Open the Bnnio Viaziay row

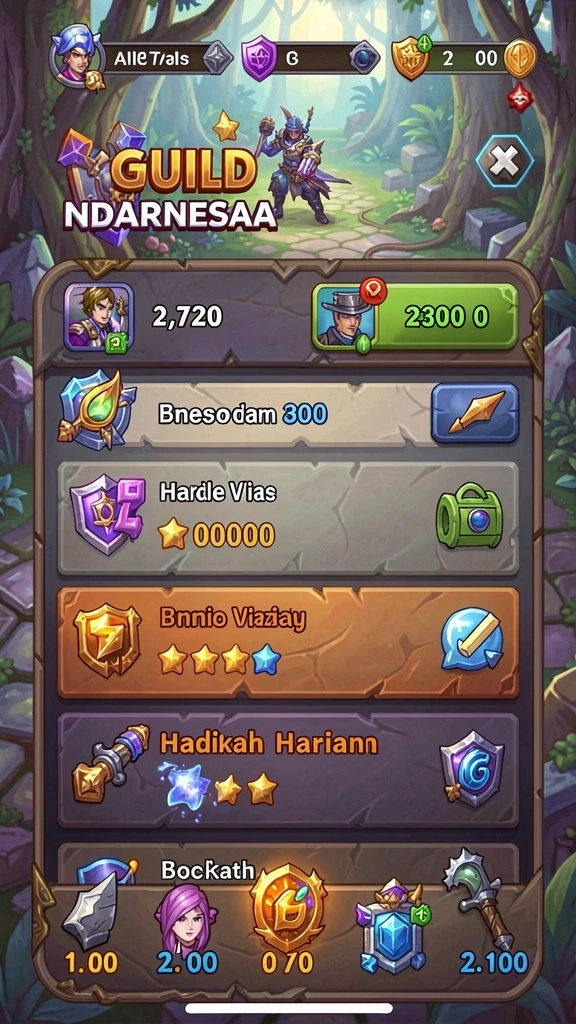(x=288, y=643)
